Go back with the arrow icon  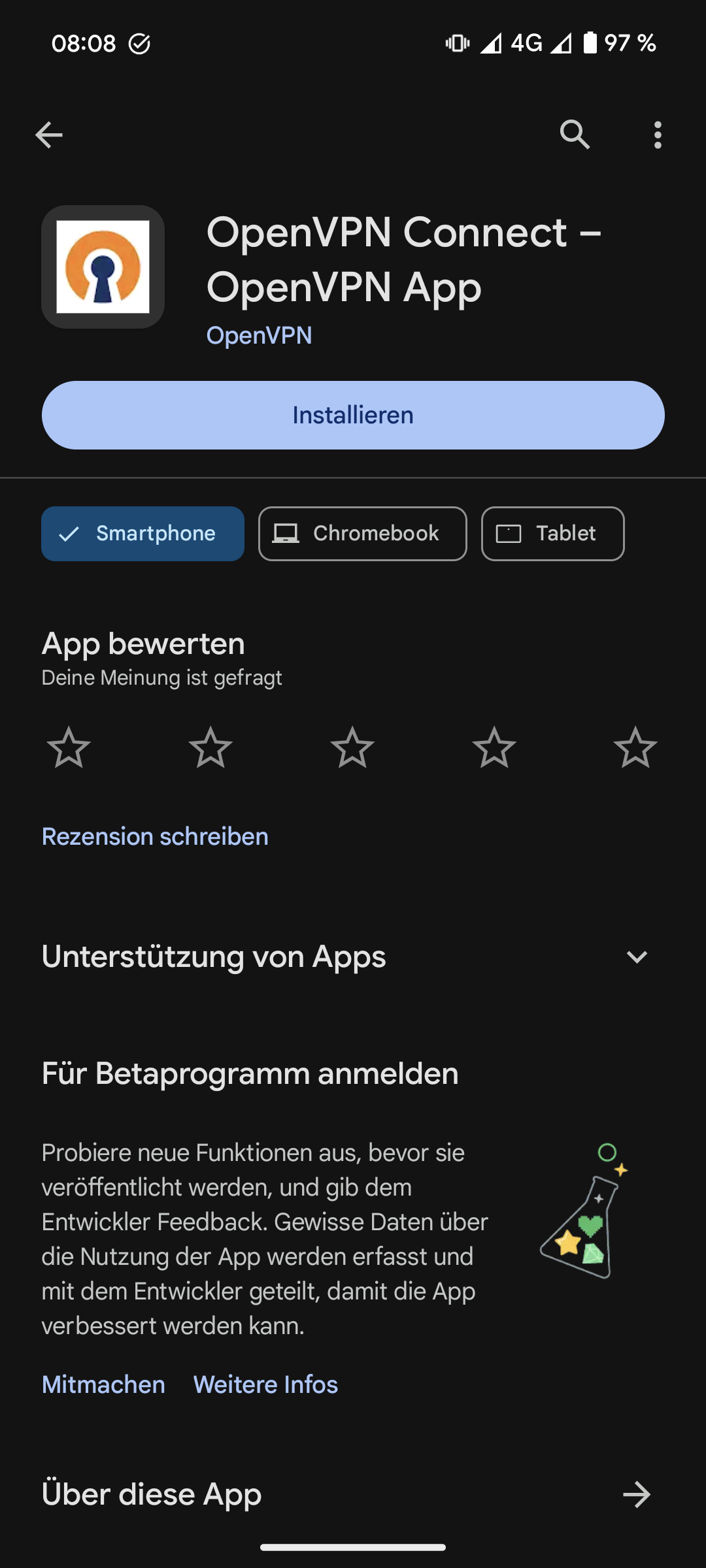49,135
